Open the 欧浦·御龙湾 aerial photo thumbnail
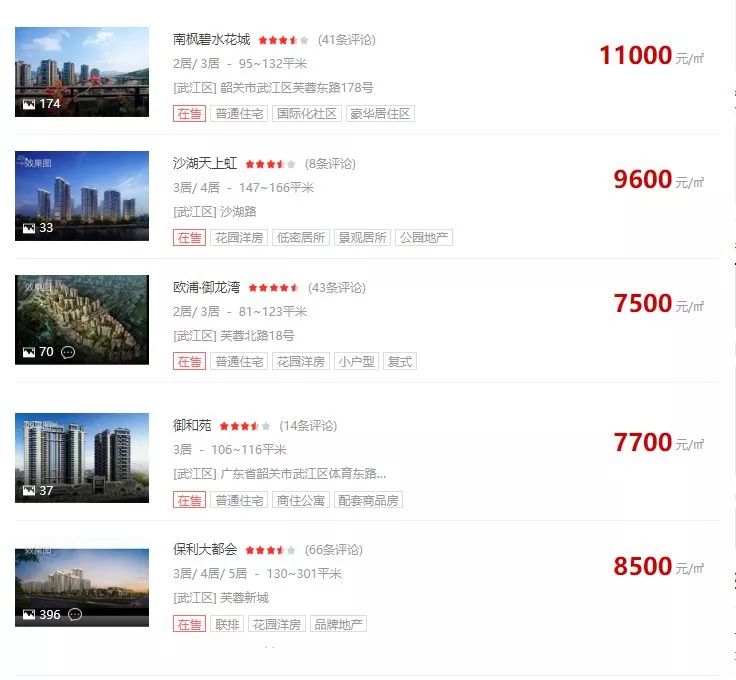 point(82,319)
